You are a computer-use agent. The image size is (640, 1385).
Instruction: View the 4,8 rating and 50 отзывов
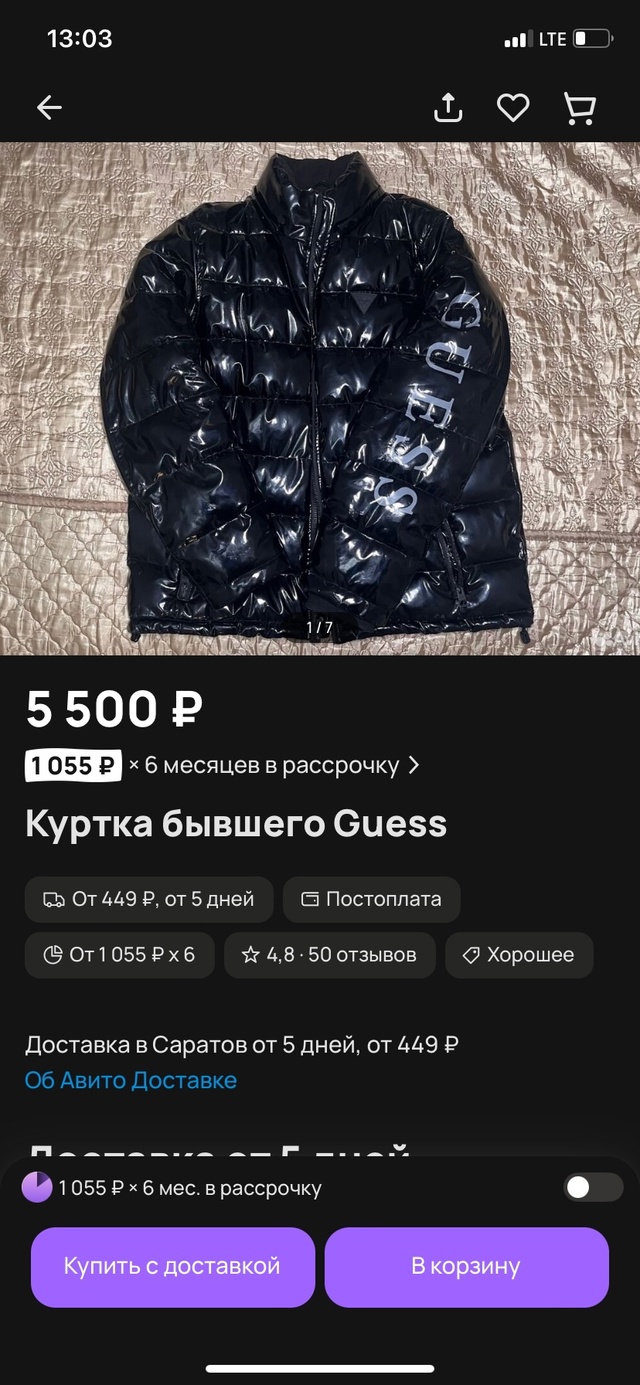pyautogui.click(x=329, y=955)
